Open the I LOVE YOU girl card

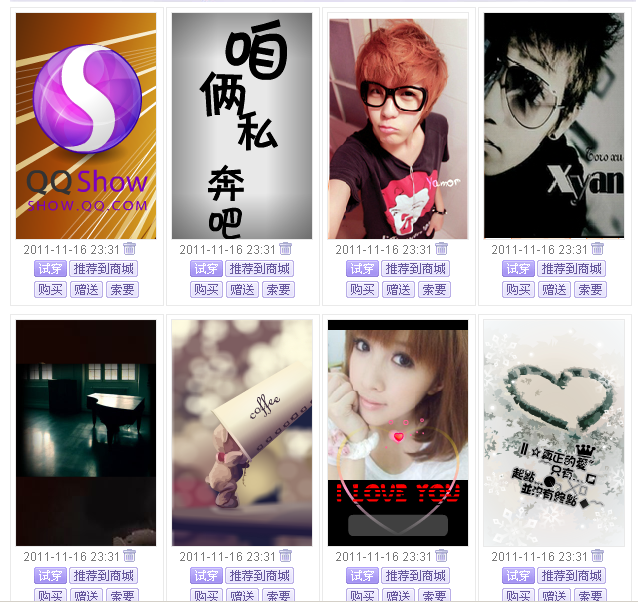(398, 432)
